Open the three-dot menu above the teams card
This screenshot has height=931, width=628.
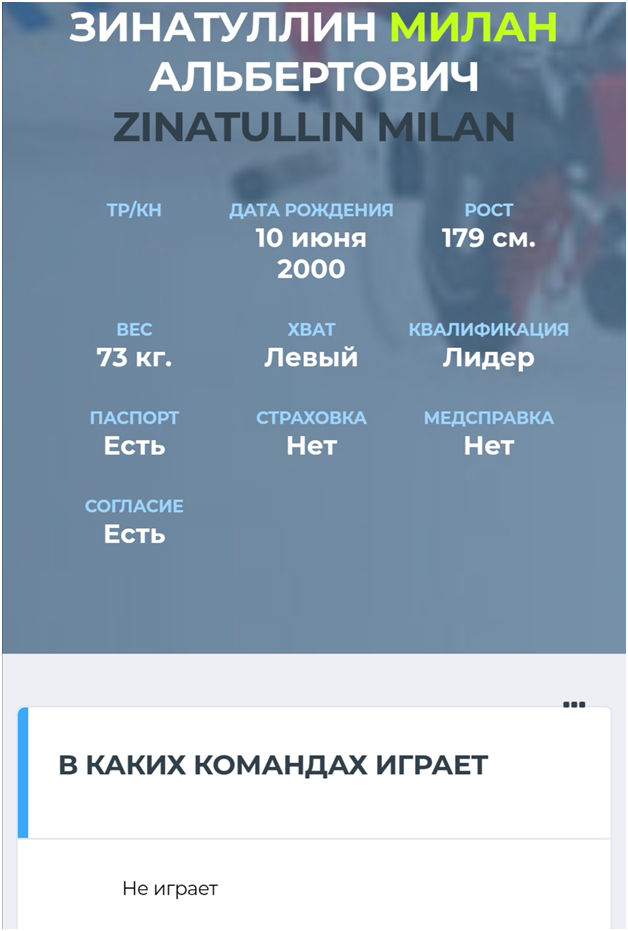(574, 704)
